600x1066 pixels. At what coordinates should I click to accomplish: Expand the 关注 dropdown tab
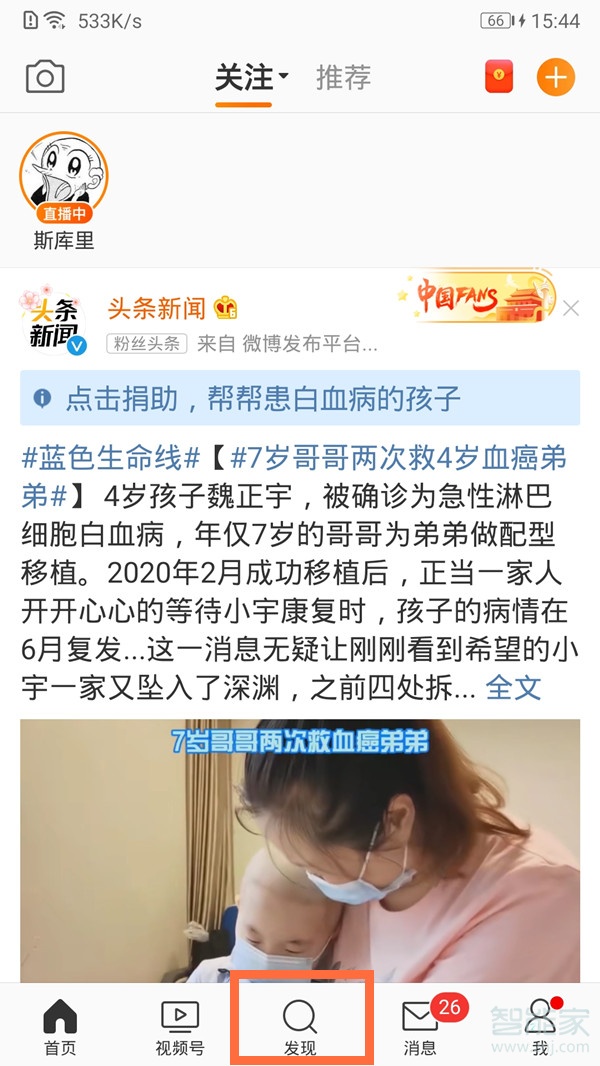(x=251, y=77)
